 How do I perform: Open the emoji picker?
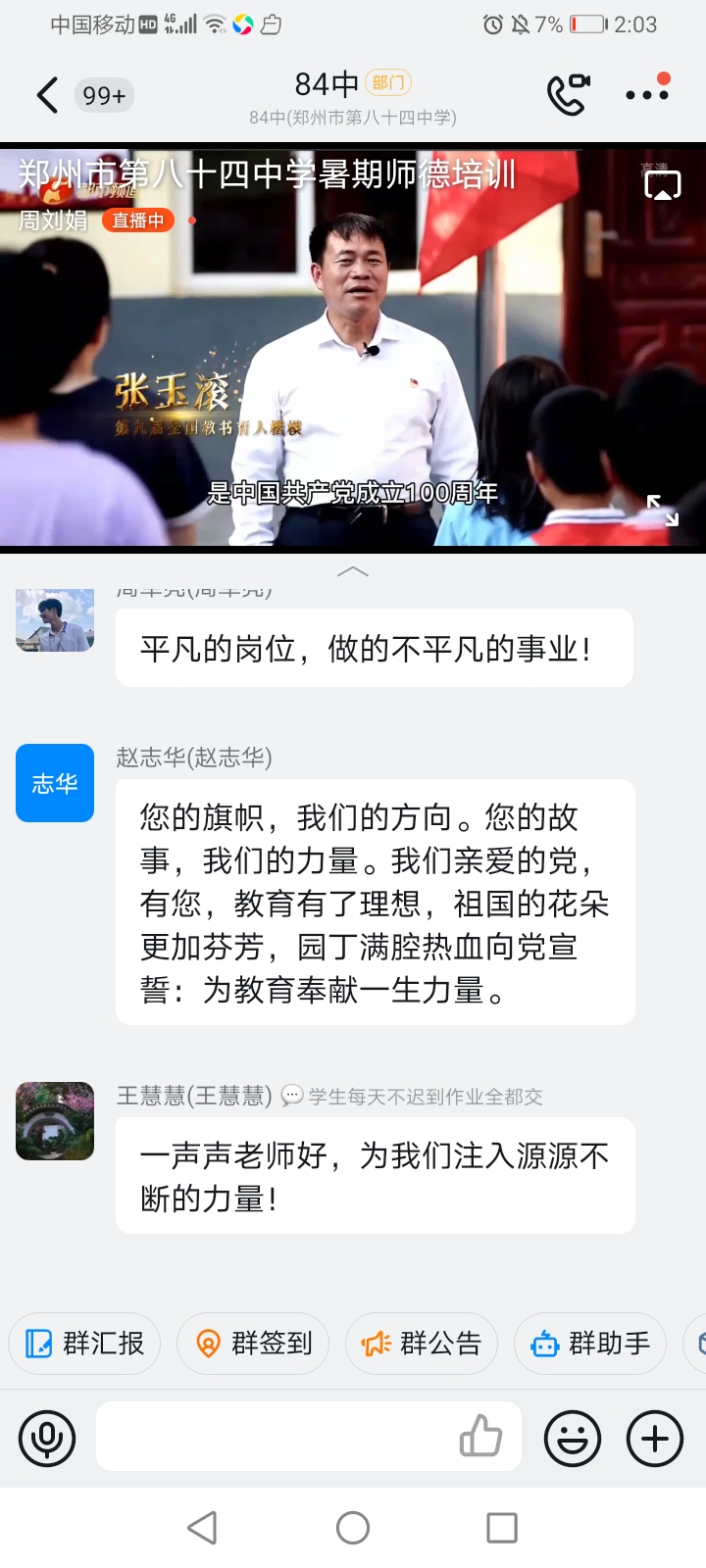[573, 1438]
